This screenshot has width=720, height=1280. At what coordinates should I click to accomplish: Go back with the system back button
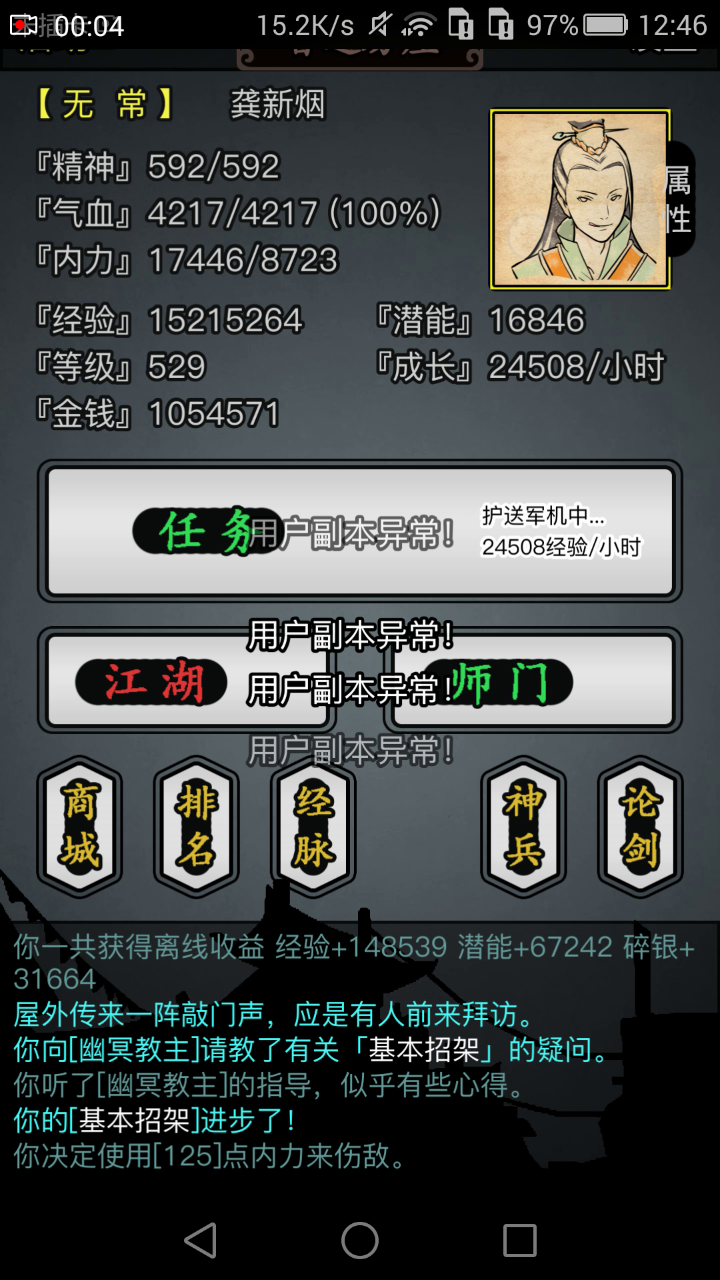[201, 1241]
